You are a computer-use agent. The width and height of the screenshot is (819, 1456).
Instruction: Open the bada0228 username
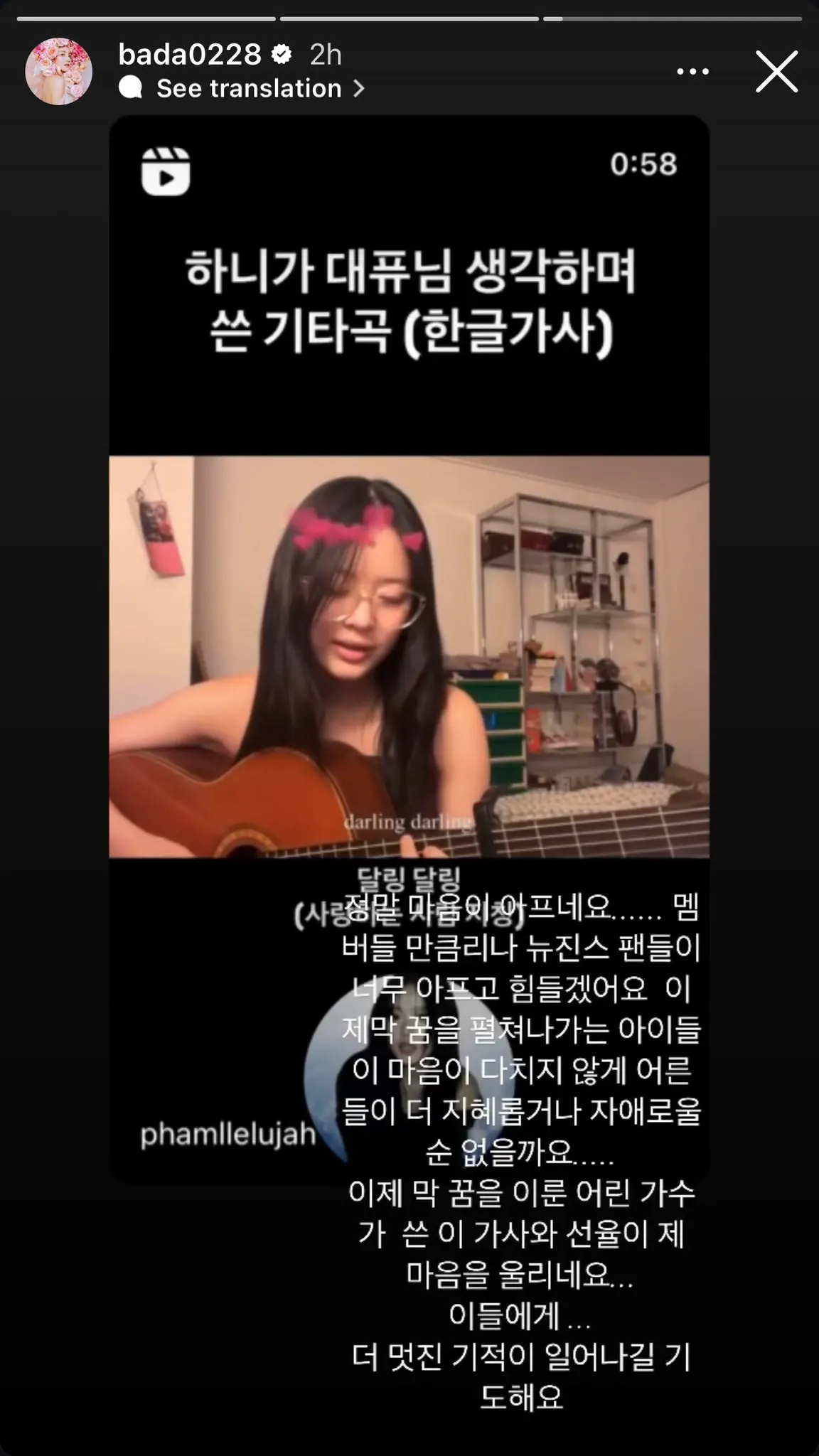point(190,55)
